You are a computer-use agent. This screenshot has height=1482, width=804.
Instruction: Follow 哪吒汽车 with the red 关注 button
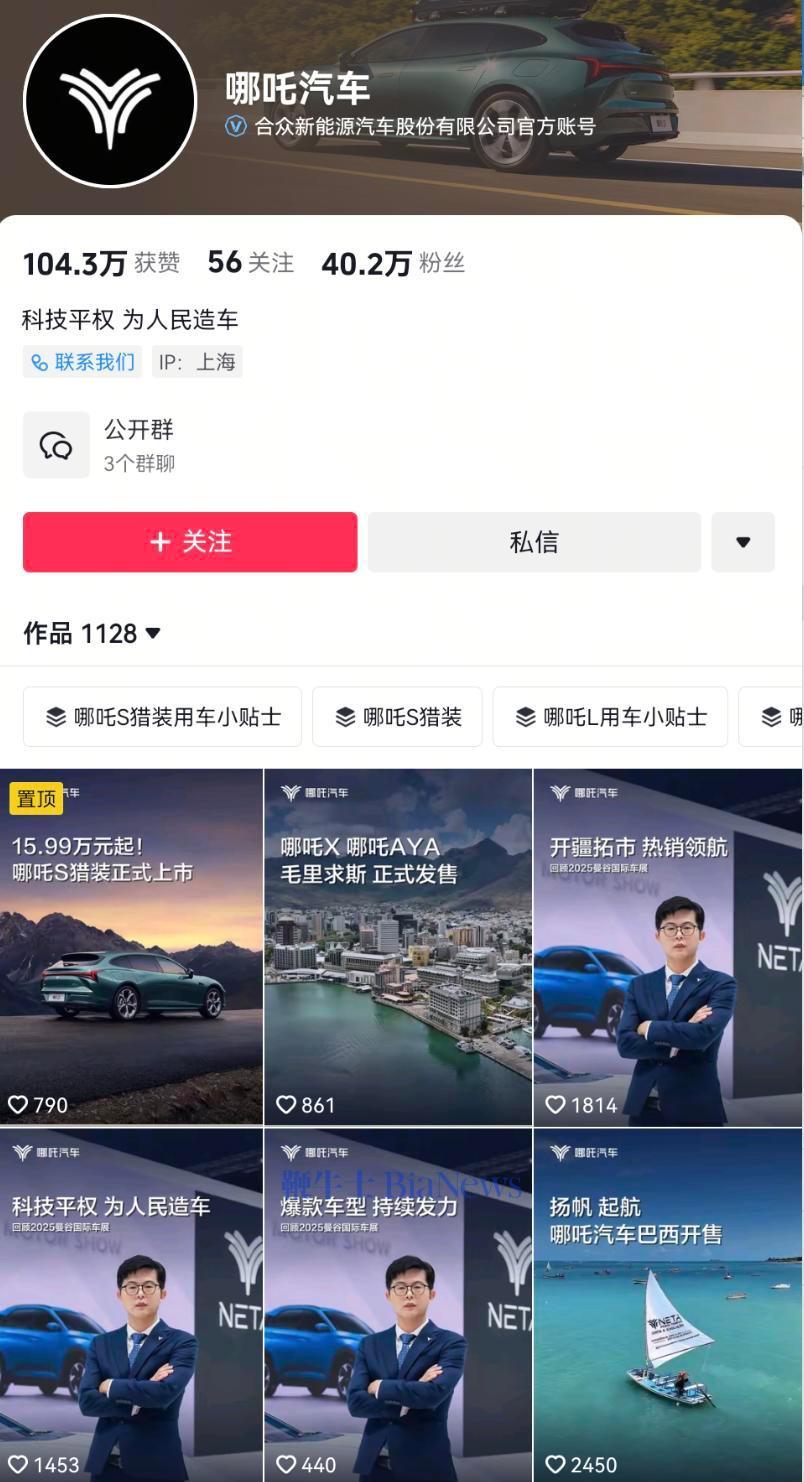pyautogui.click(x=190, y=542)
